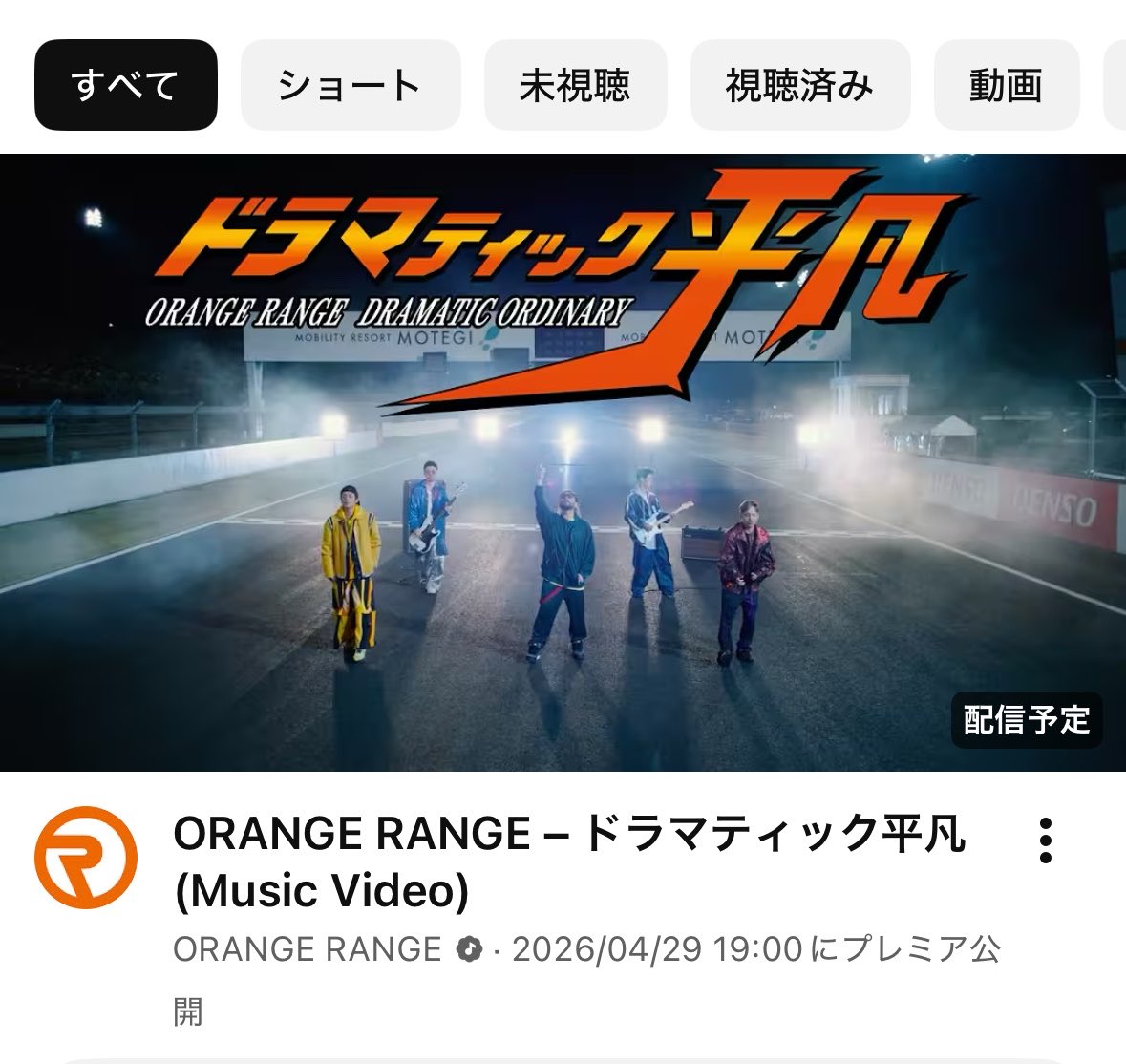Screen dimensions: 1126x1064
Task: Open the ORANGE RANGE channel avatar
Action: pyautogui.click(x=86, y=857)
